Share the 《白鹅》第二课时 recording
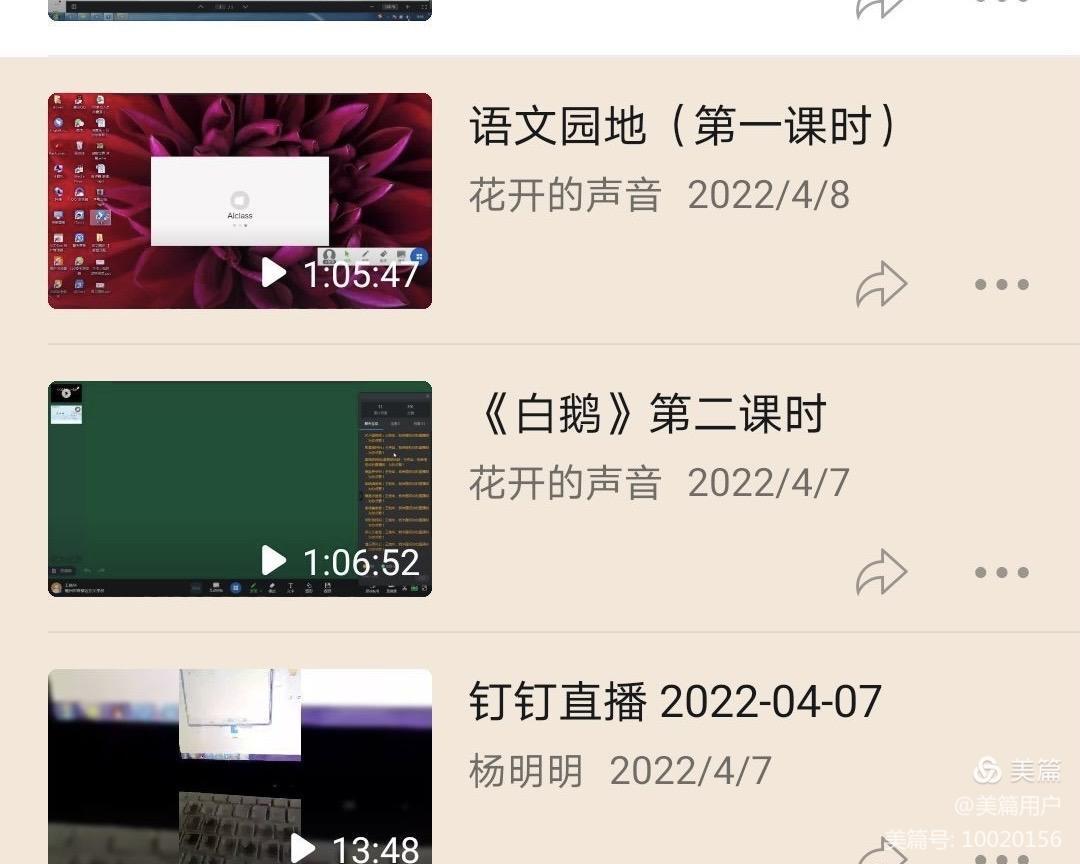The height and width of the screenshot is (864, 1080). pyautogui.click(x=881, y=573)
